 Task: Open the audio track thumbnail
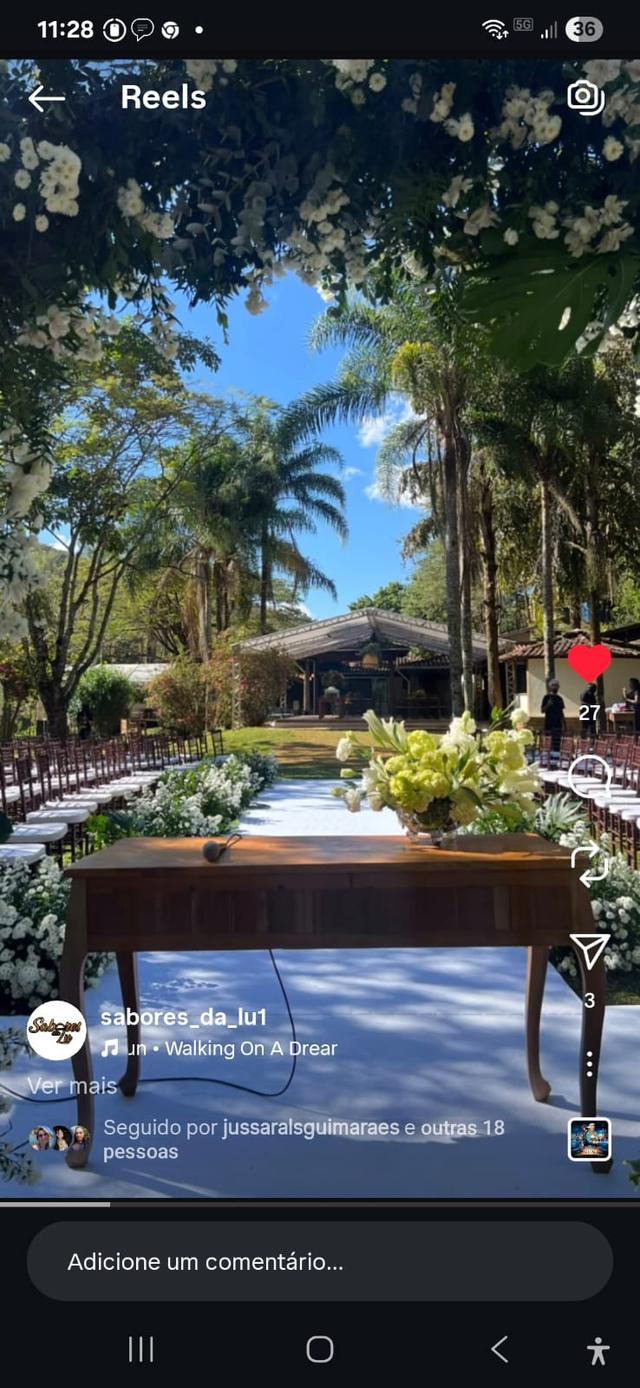coord(589,1139)
